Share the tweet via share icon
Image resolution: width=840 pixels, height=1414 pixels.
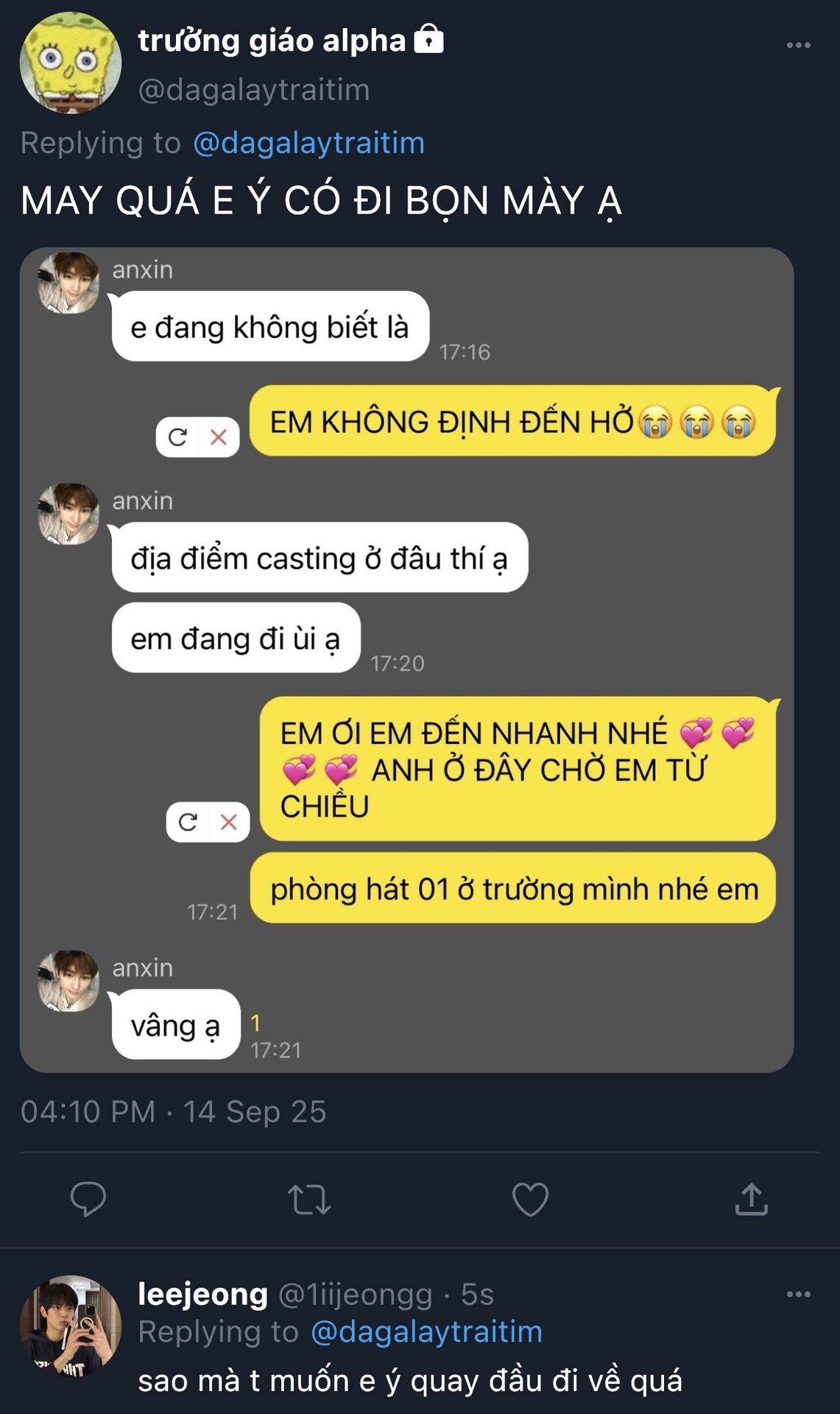[x=751, y=1199]
